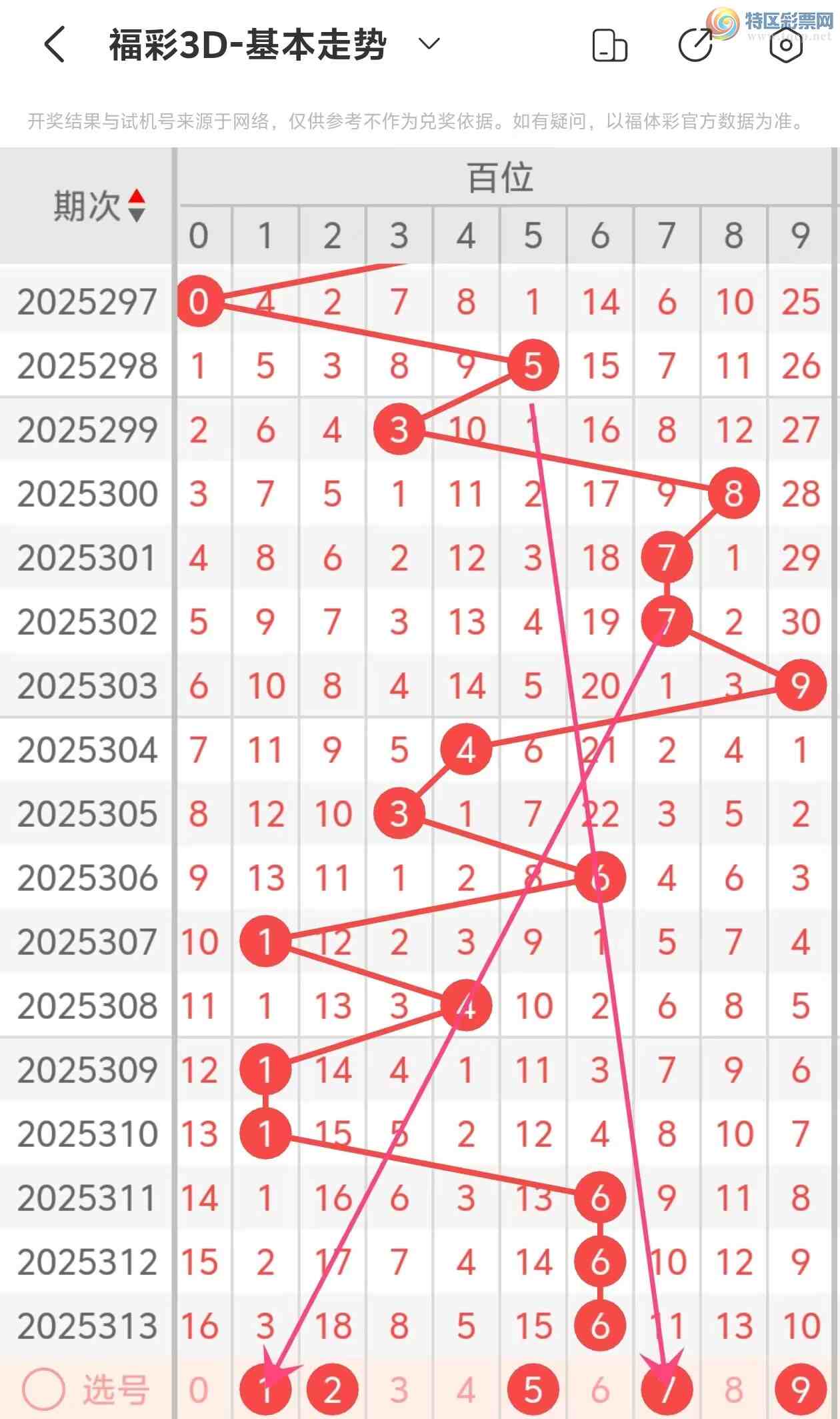Viewport: 840px width, 1419px height.
Task: Select number 6 in the 选号 row
Action: [x=600, y=1390]
